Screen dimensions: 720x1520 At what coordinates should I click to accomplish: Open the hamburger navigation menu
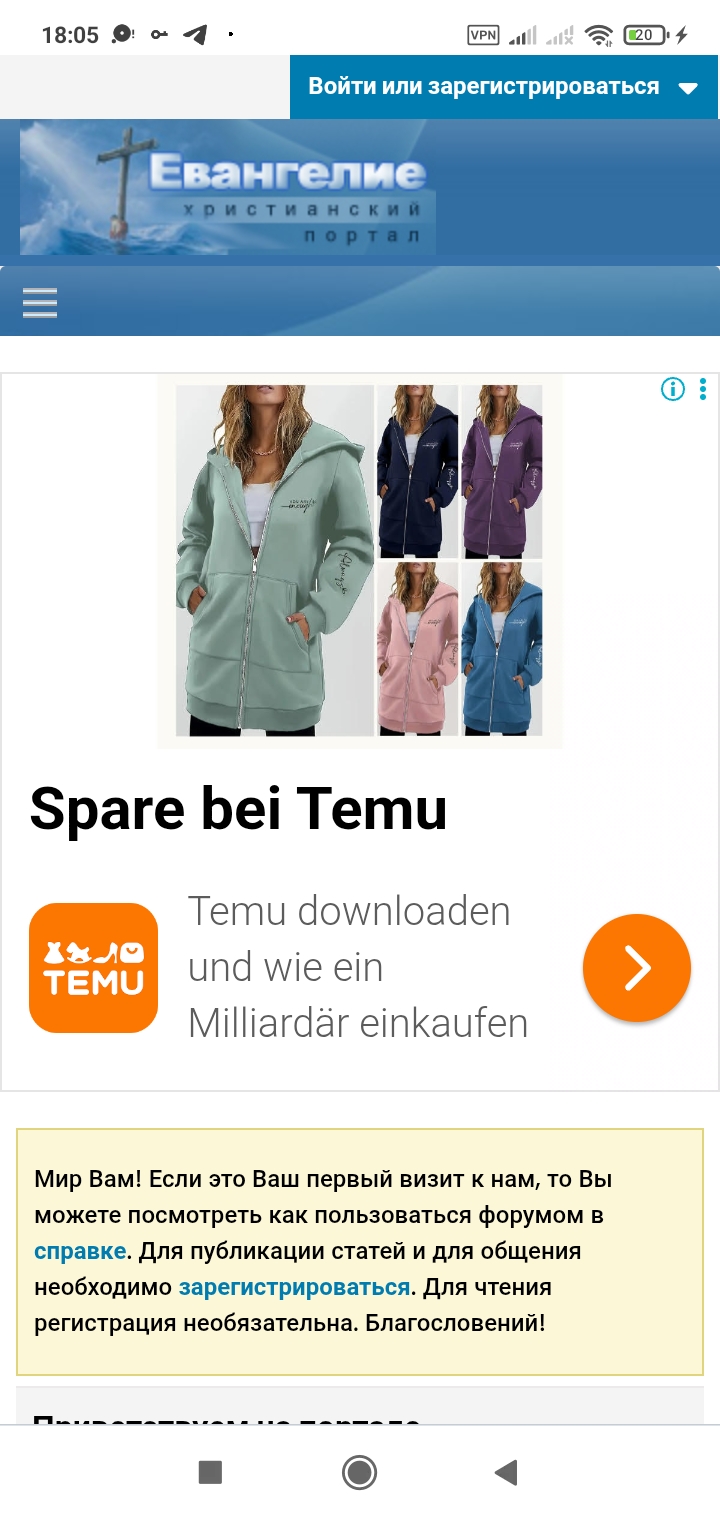point(40,302)
